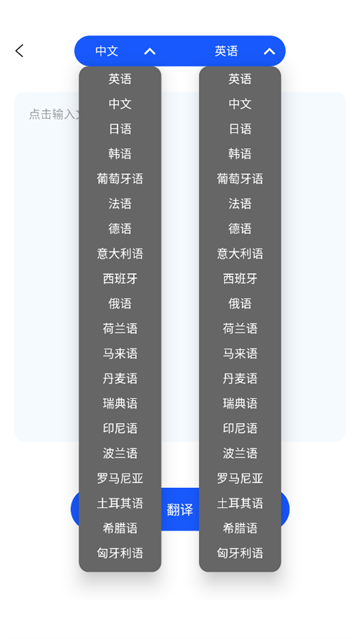360x639 pixels.
Task: Choose 匈牙利语 from the source list
Action: [x=120, y=553]
